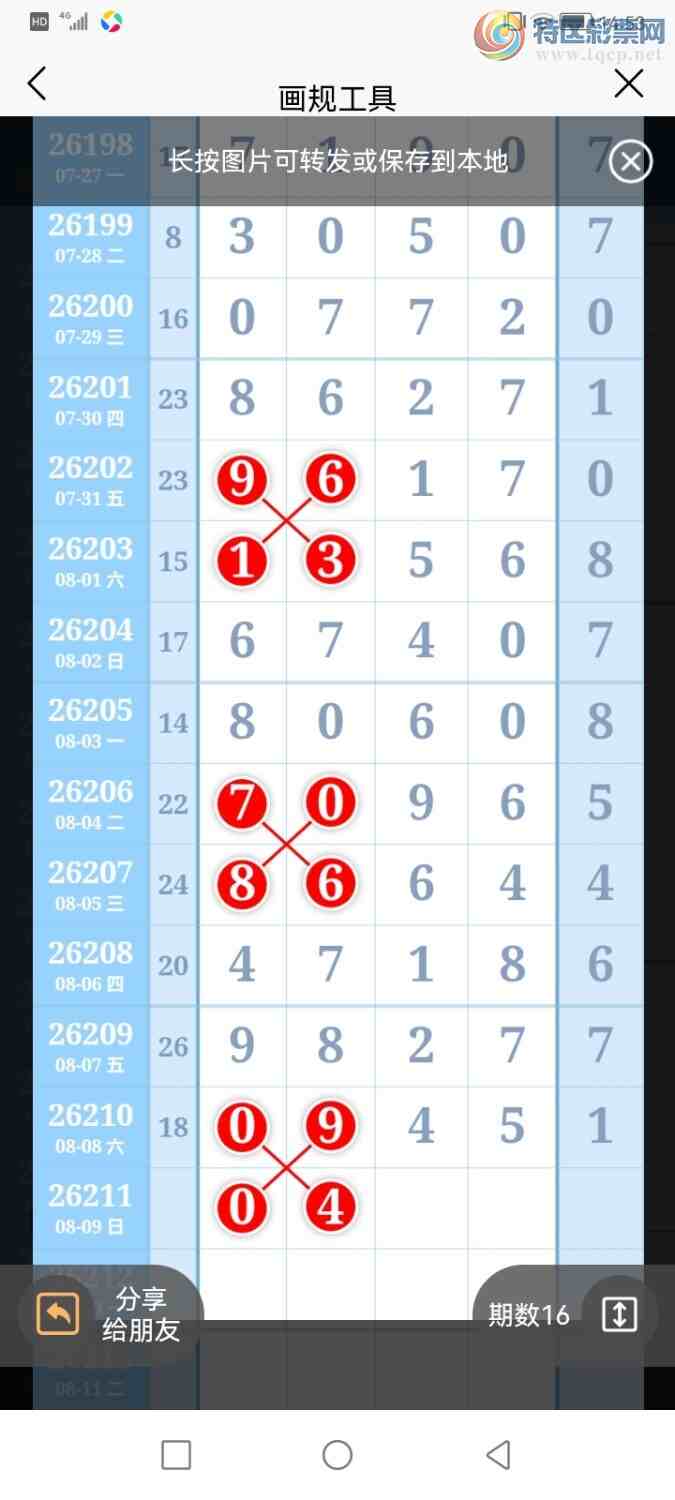The image size is (675, 1500).
Task: Go back using the top-left arrow
Action: [x=37, y=84]
